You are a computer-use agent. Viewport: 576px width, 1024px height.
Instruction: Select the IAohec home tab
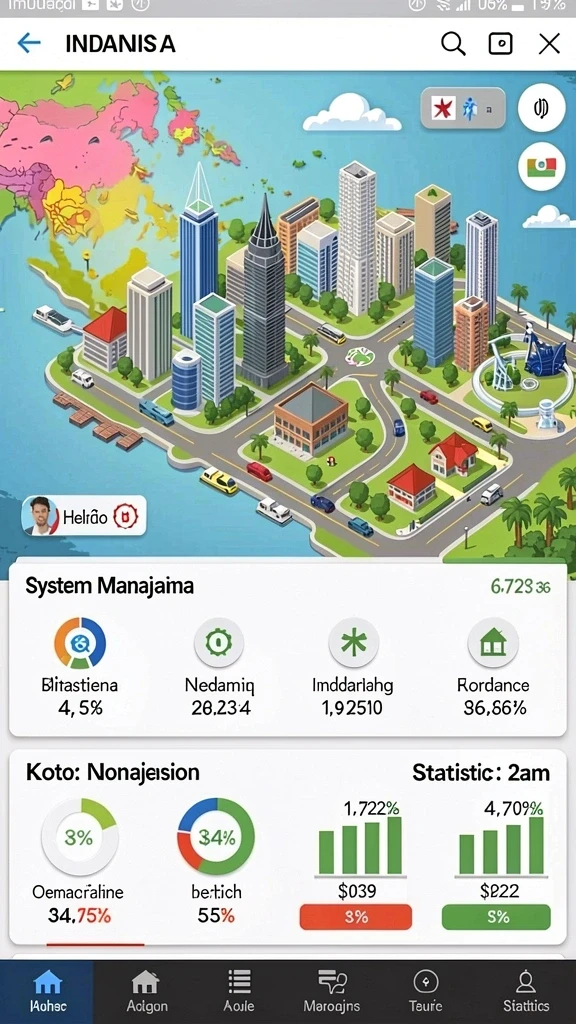pyautogui.click(x=47, y=991)
